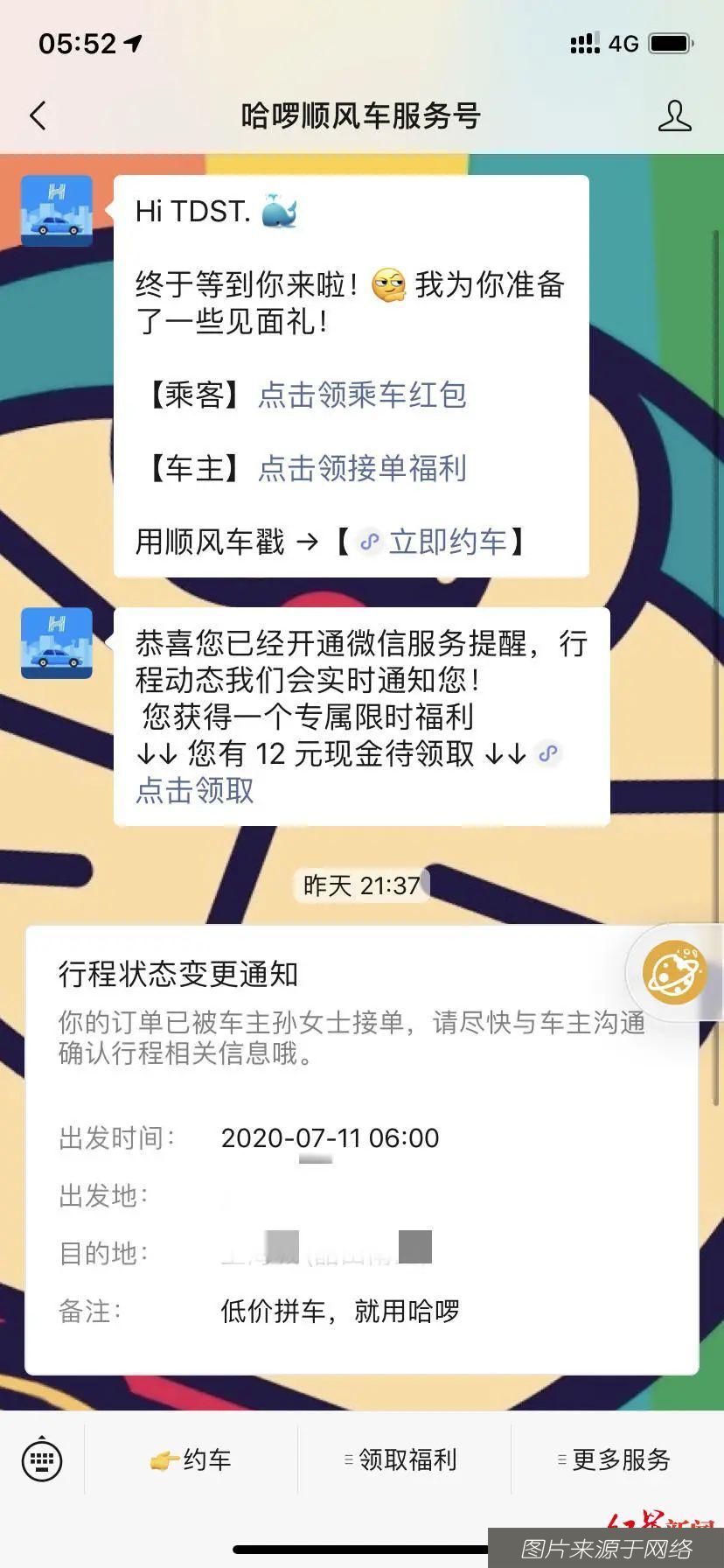This screenshot has height=1568, width=724.
Task: Tap the whale emoji in the greeting
Action: pos(282,210)
